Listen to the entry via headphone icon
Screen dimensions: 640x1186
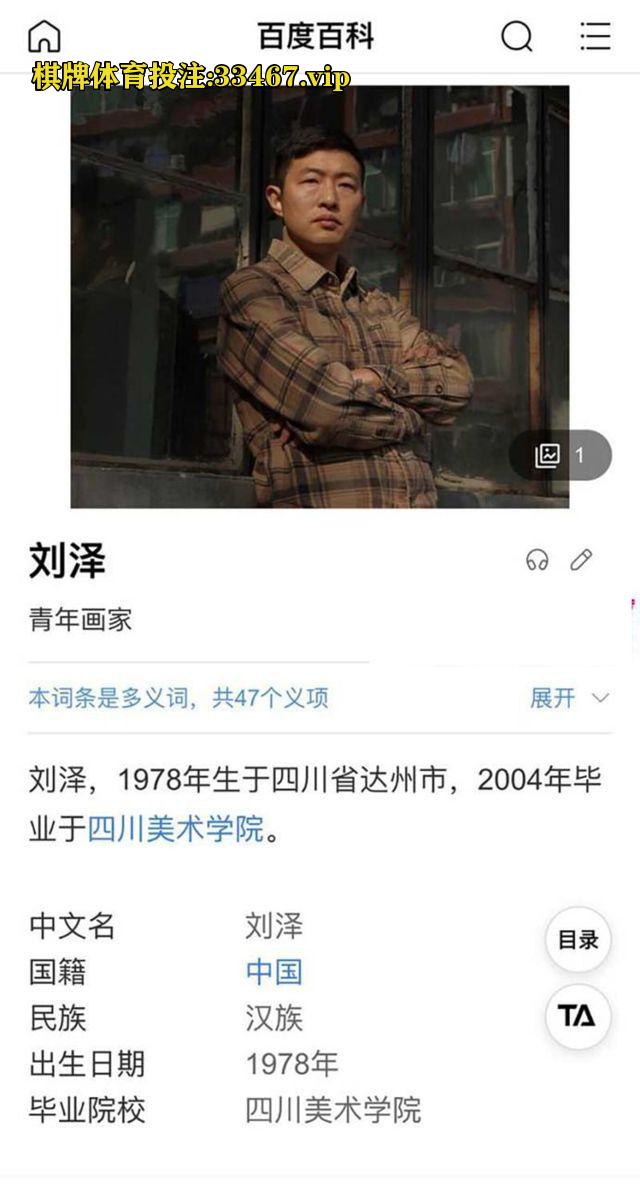tap(537, 560)
